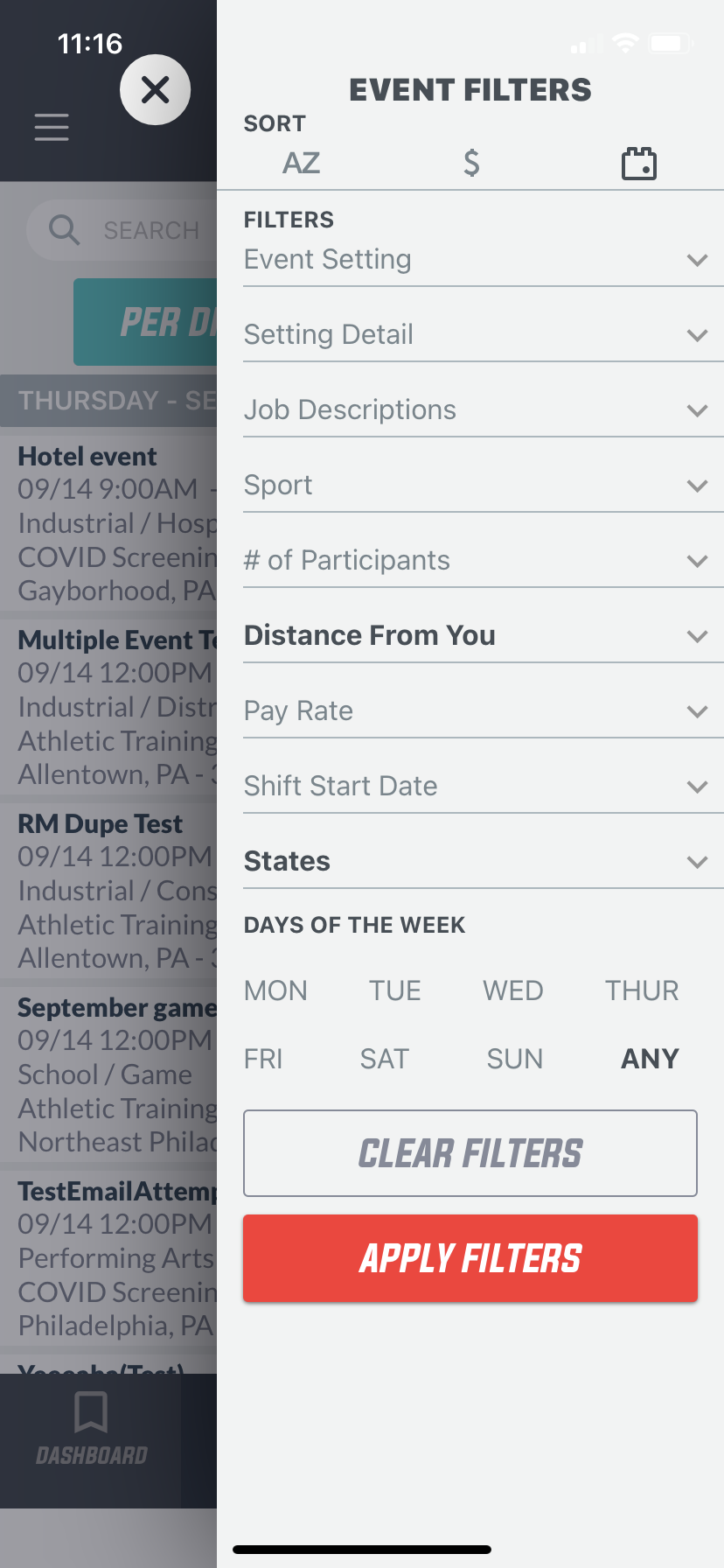The height and width of the screenshot is (1568, 724).
Task: Close the Event Filters panel
Action: click(x=155, y=89)
